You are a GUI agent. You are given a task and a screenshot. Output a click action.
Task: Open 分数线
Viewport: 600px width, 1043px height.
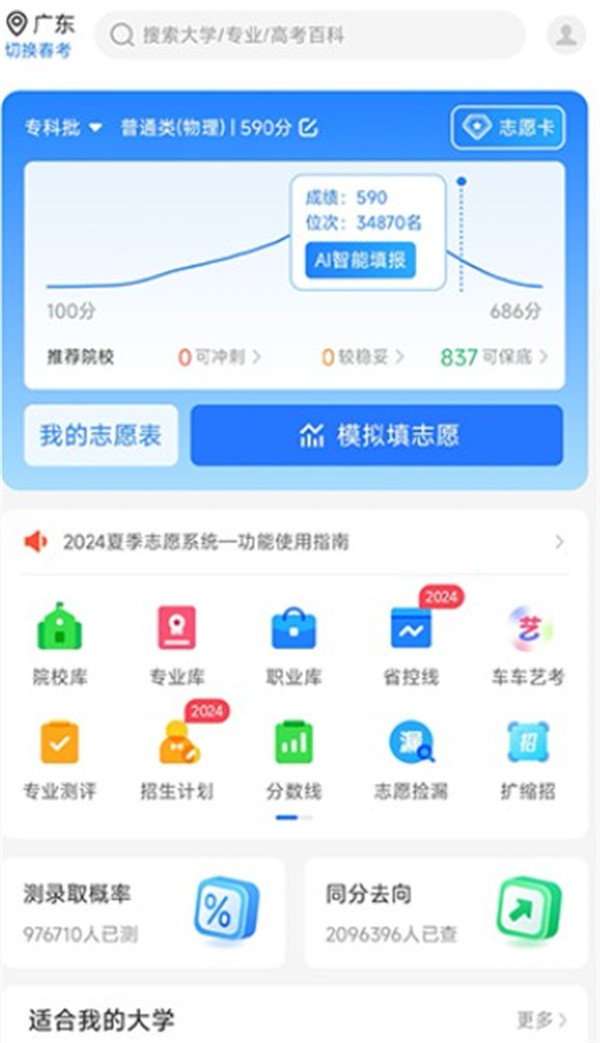pyautogui.click(x=294, y=758)
